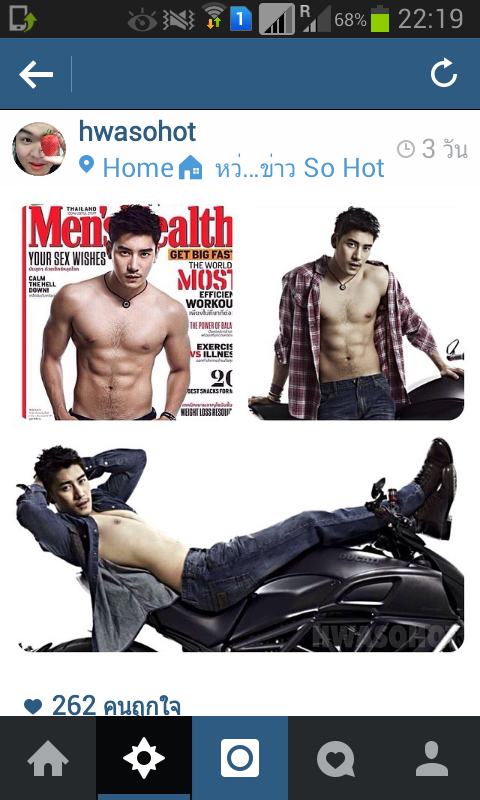Switch to the Profile tab
The height and width of the screenshot is (800, 480).
432,758
